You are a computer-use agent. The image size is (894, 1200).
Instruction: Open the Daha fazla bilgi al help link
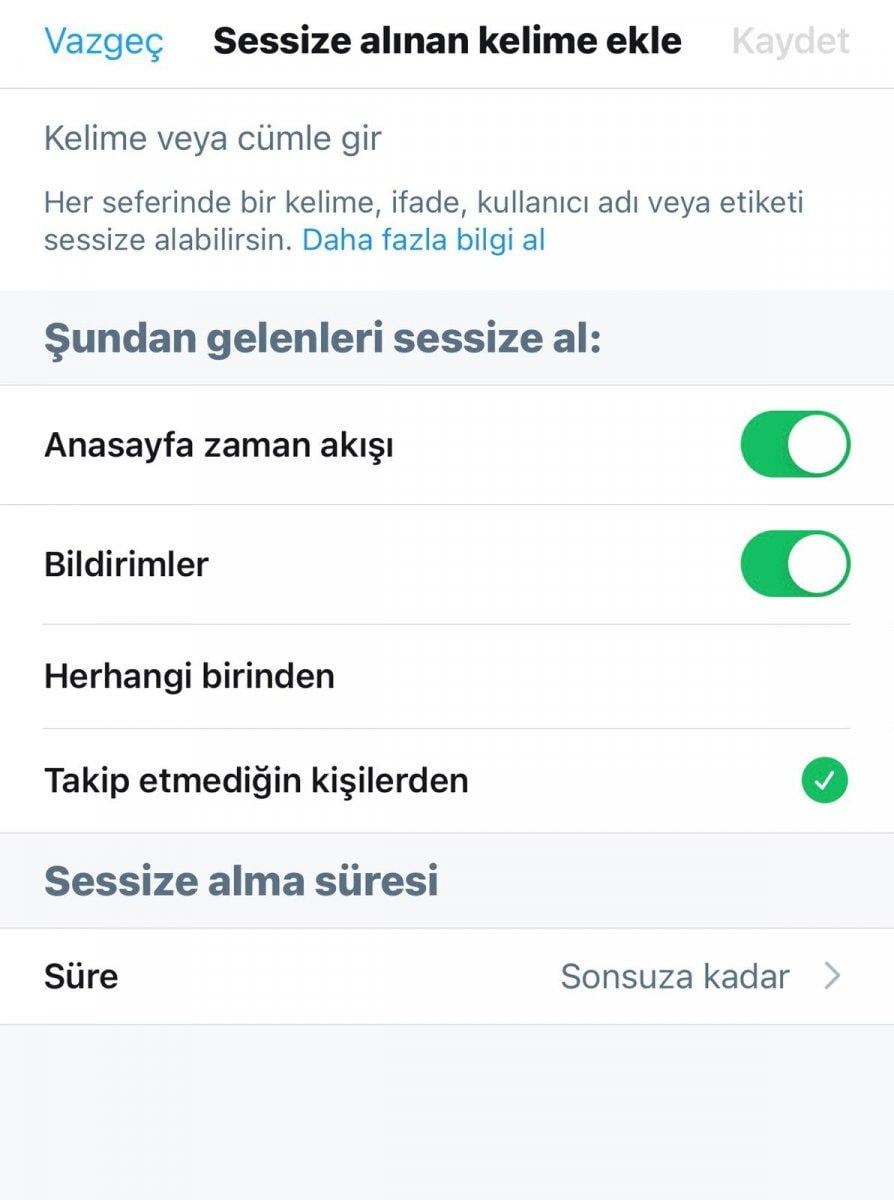coord(424,240)
